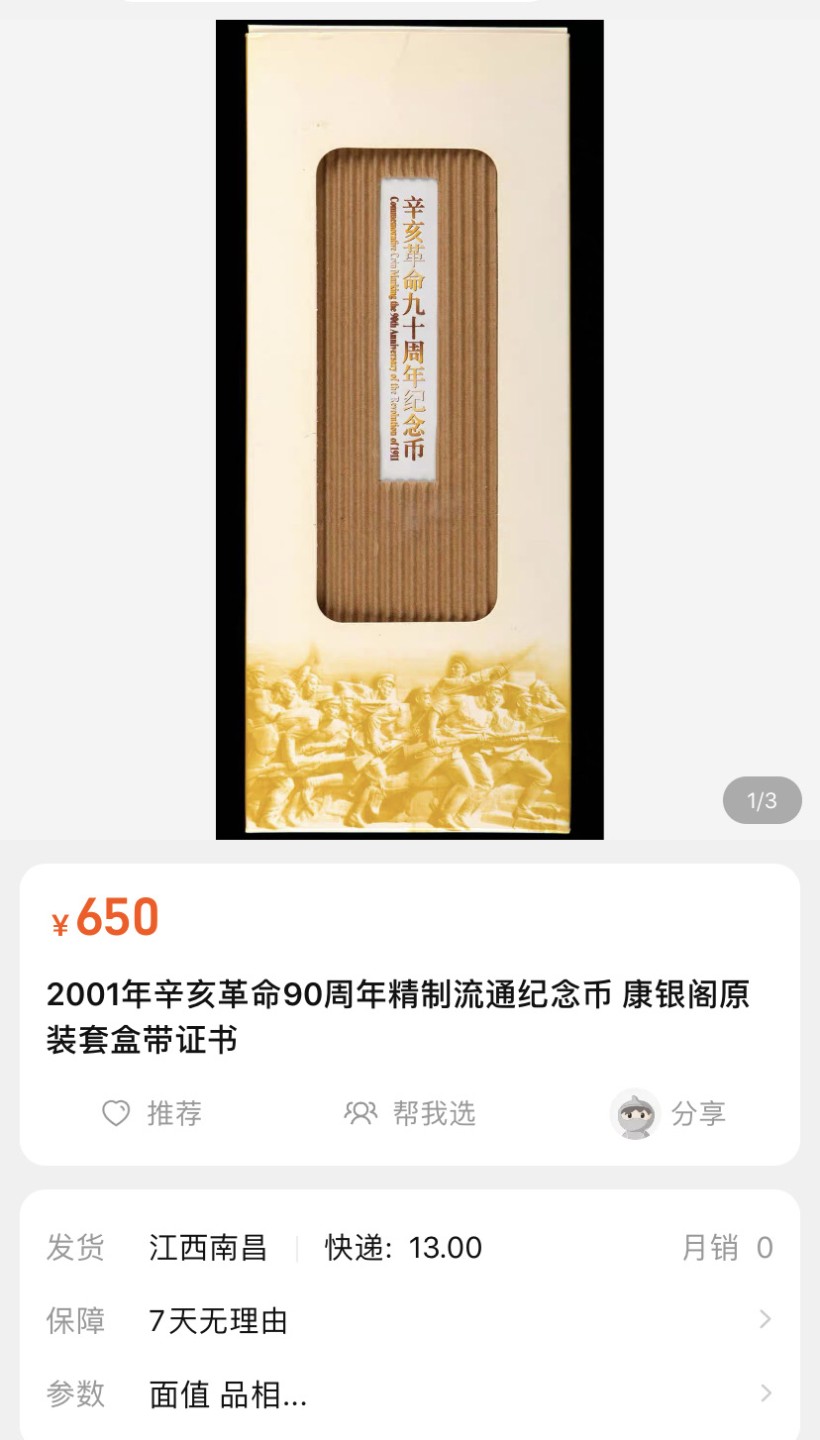Tap the 发货 shipping label
Image resolution: width=820 pixels, height=1440 pixels.
74,1248
